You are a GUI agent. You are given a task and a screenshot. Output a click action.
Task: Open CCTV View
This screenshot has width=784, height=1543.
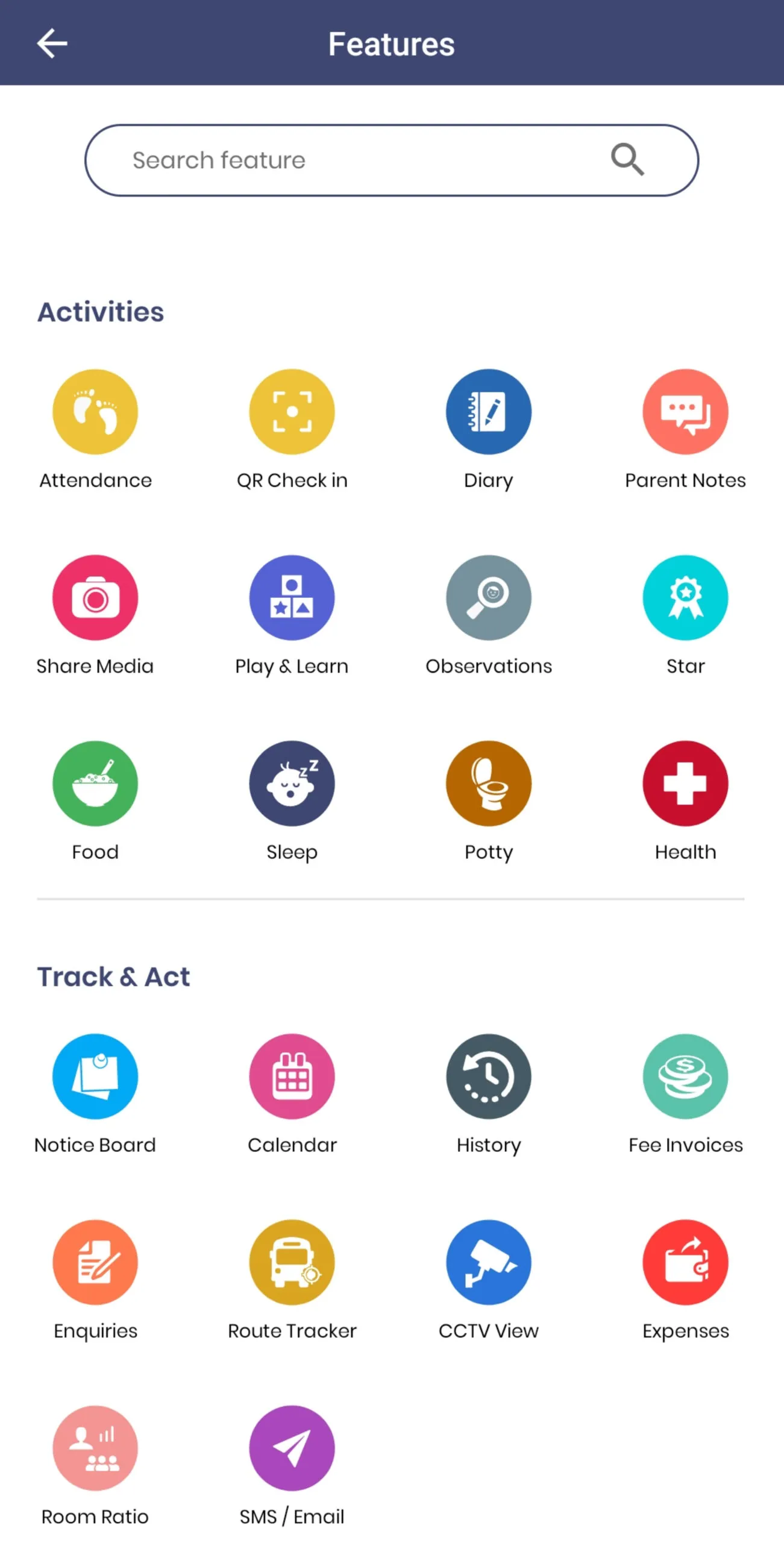pos(488,1262)
